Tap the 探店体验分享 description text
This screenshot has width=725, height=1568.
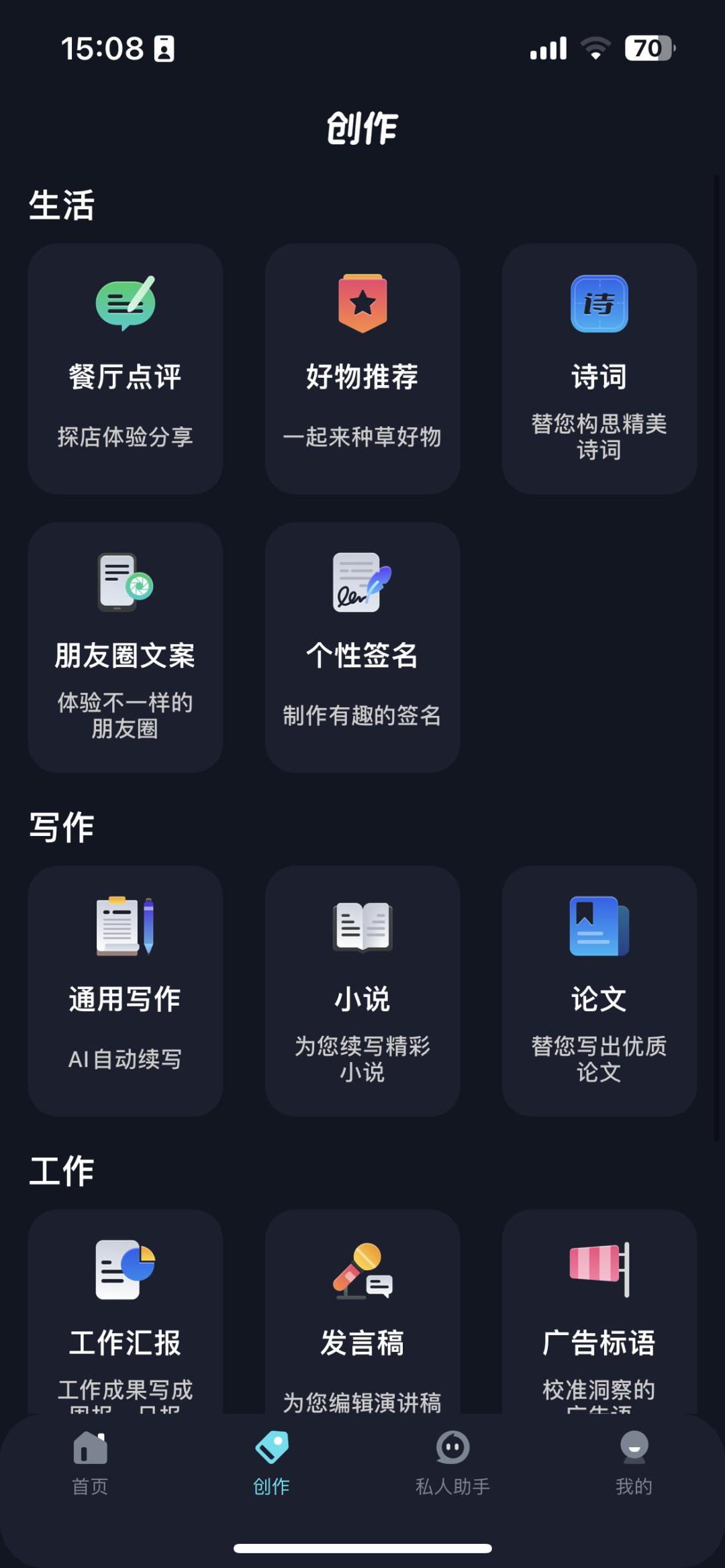tap(125, 437)
